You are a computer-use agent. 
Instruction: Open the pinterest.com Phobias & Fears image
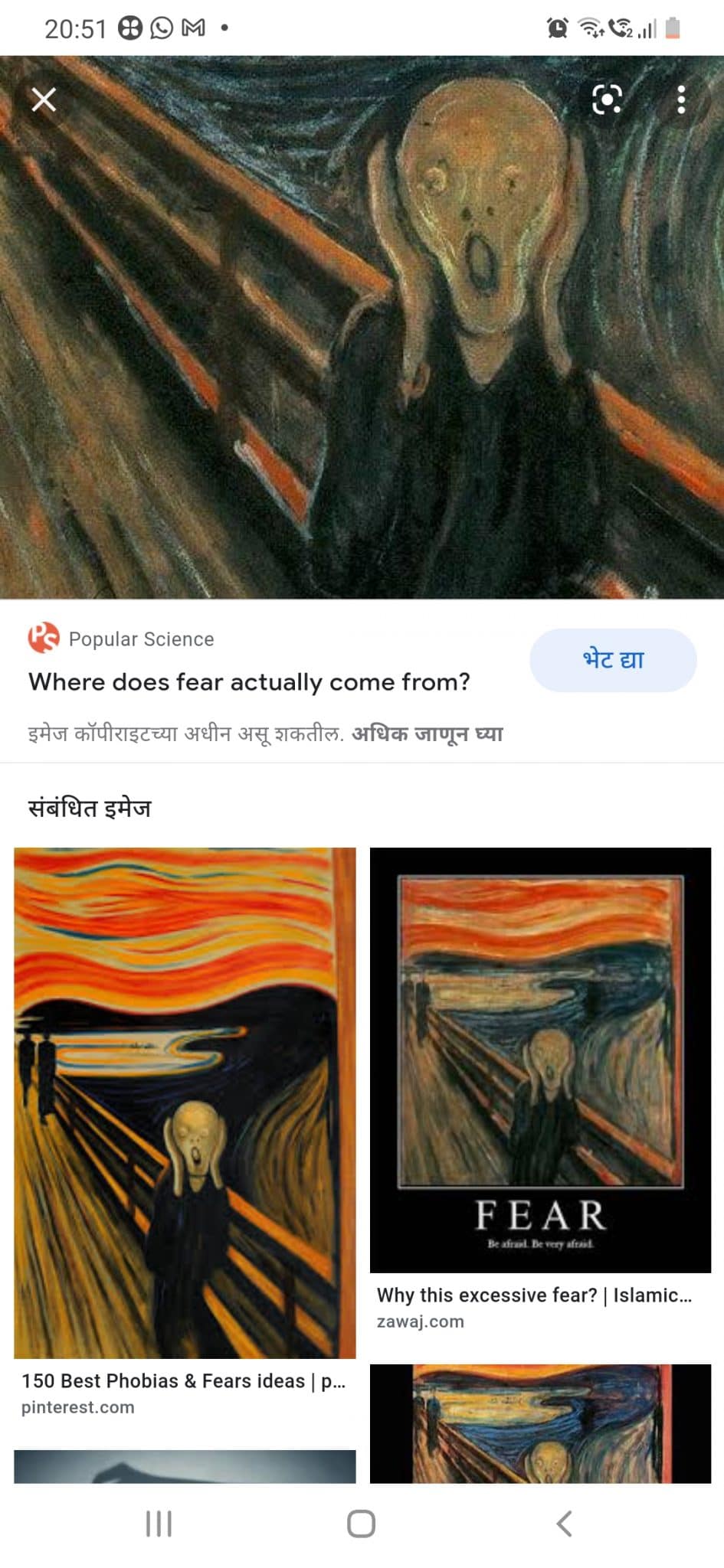(185, 1102)
